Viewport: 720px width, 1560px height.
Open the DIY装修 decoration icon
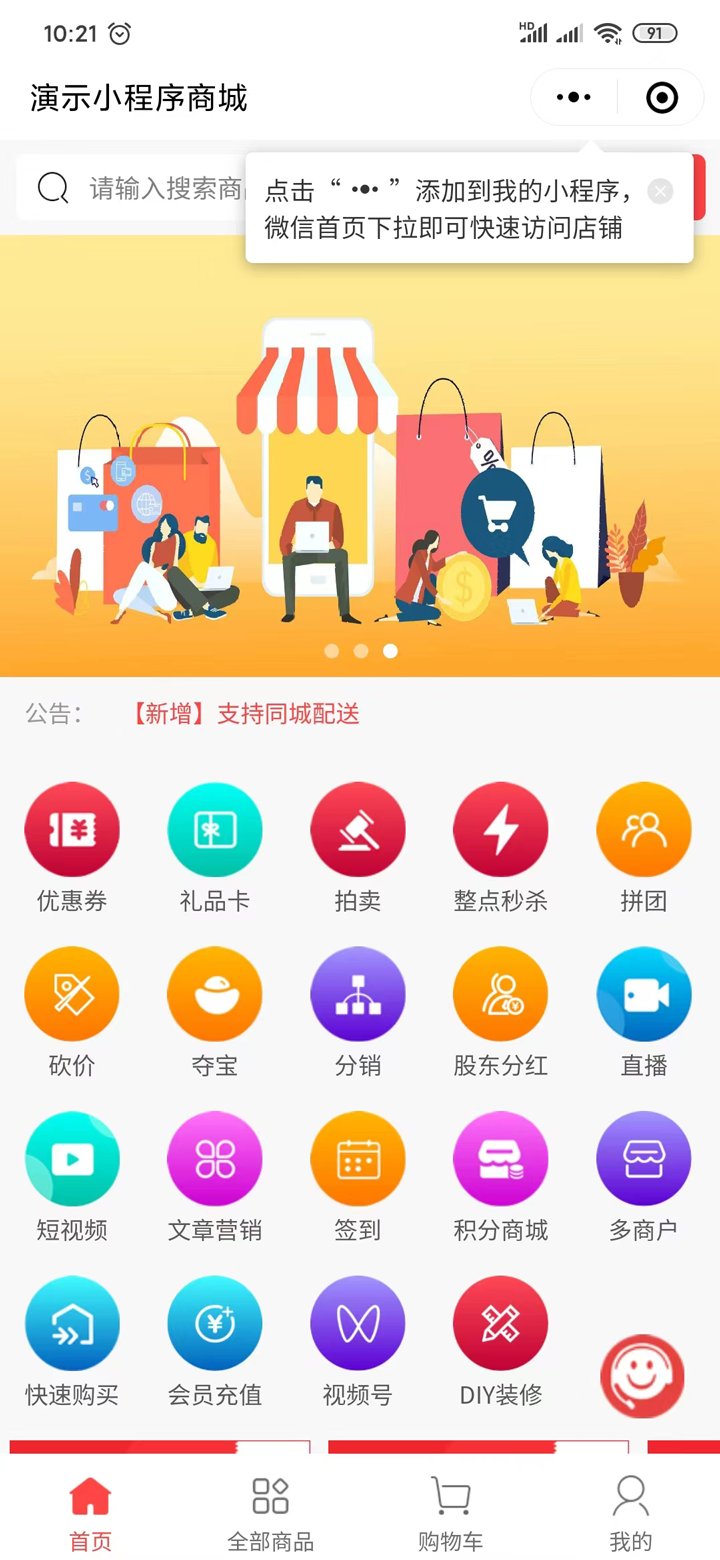tap(500, 1322)
